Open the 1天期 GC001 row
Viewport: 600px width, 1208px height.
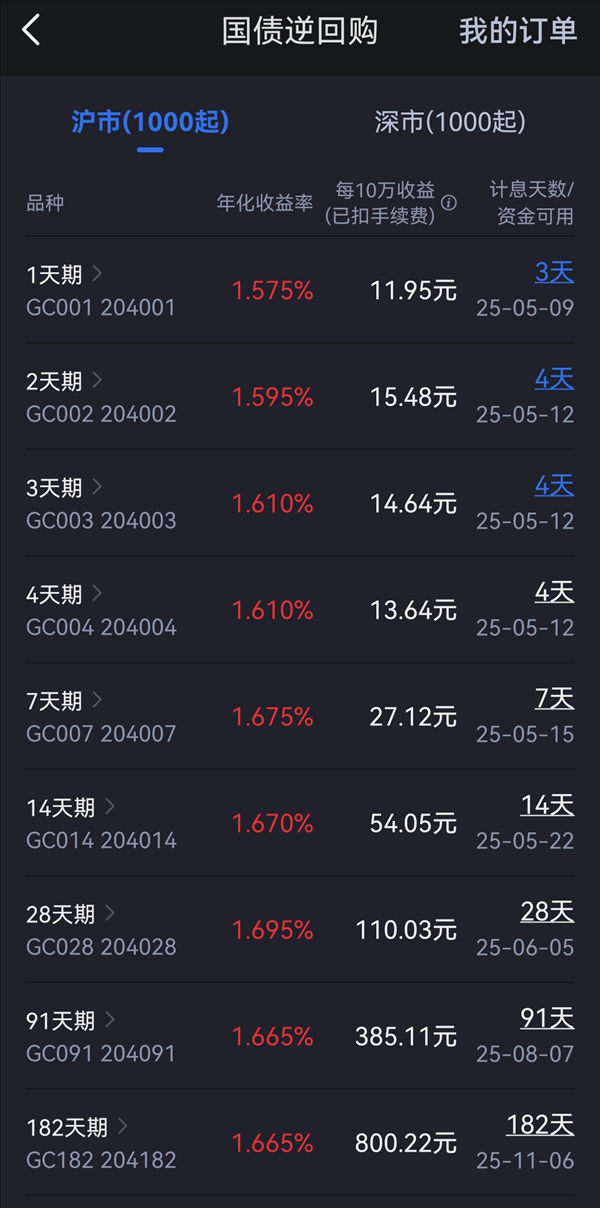pos(300,290)
